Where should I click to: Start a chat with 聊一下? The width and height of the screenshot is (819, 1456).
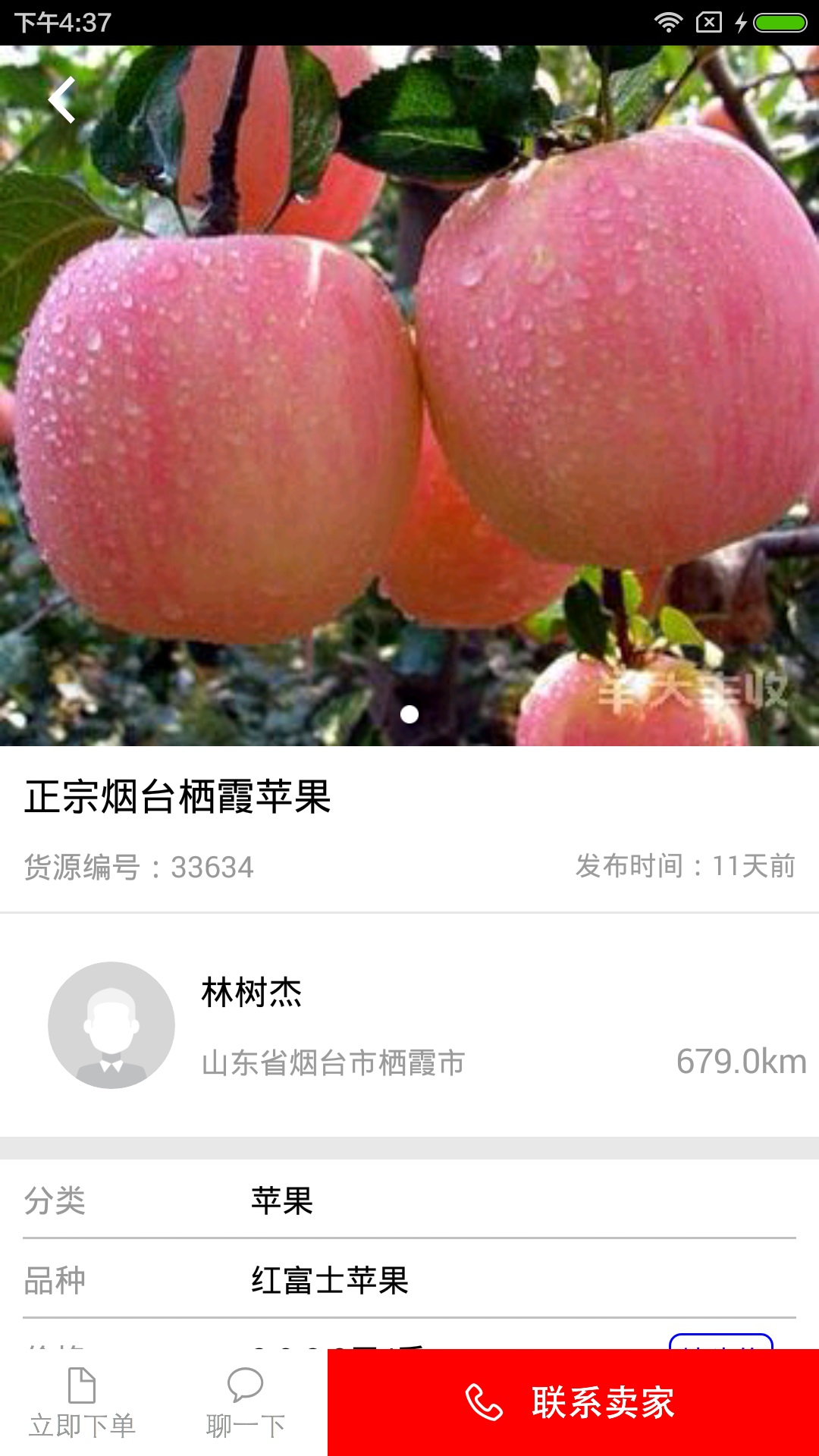tap(246, 1404)
